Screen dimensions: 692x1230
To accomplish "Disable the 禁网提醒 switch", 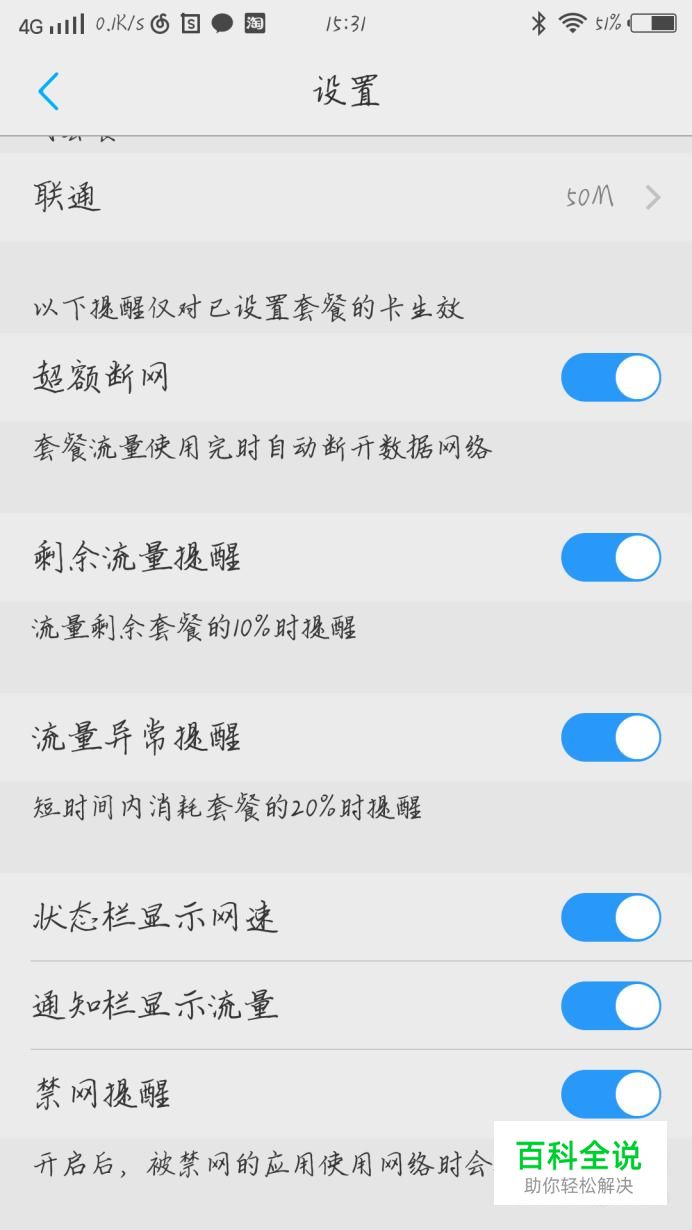I will [x=611, y=1094].
